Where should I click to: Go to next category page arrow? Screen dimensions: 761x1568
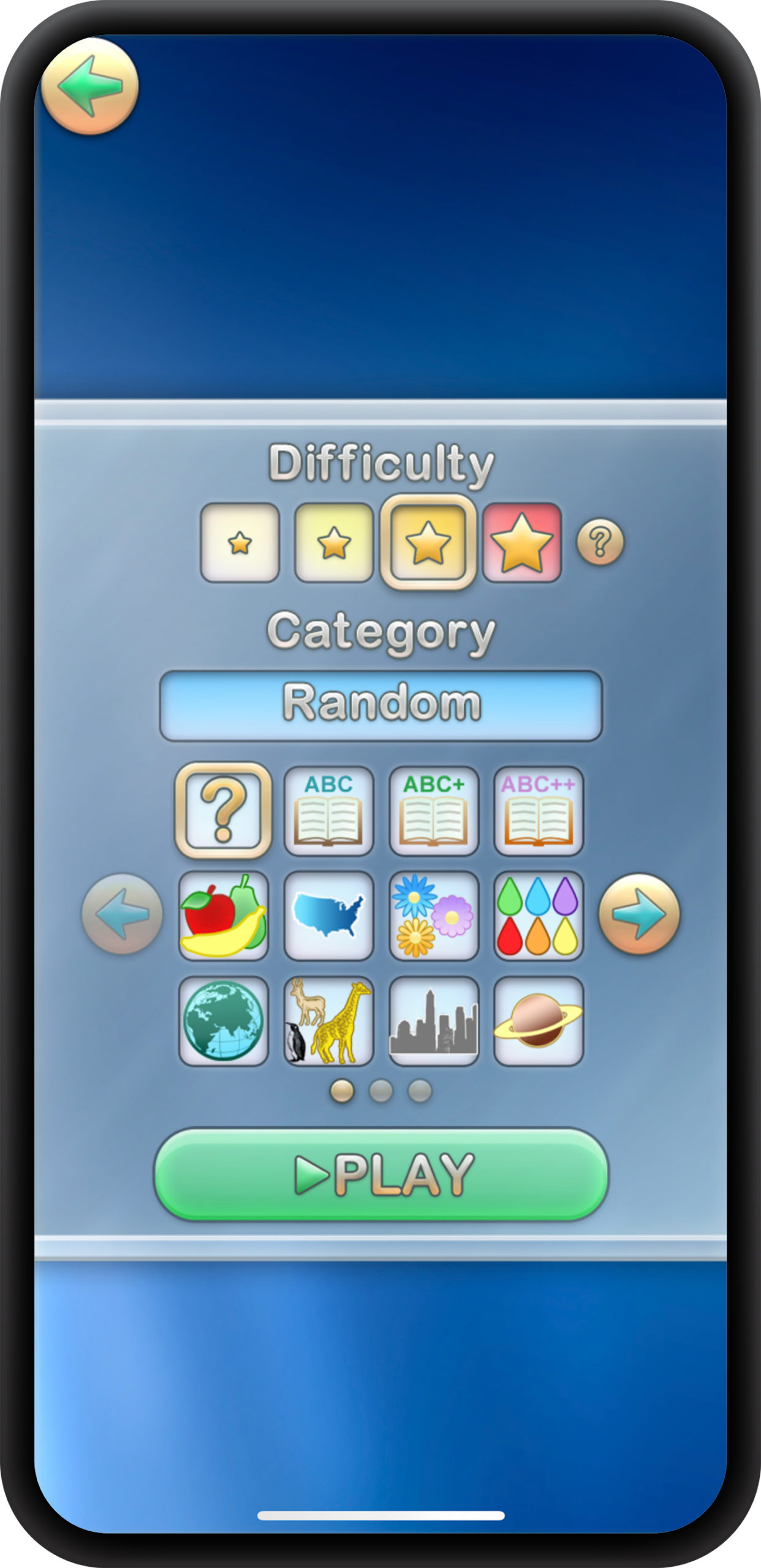coord(639,914)
